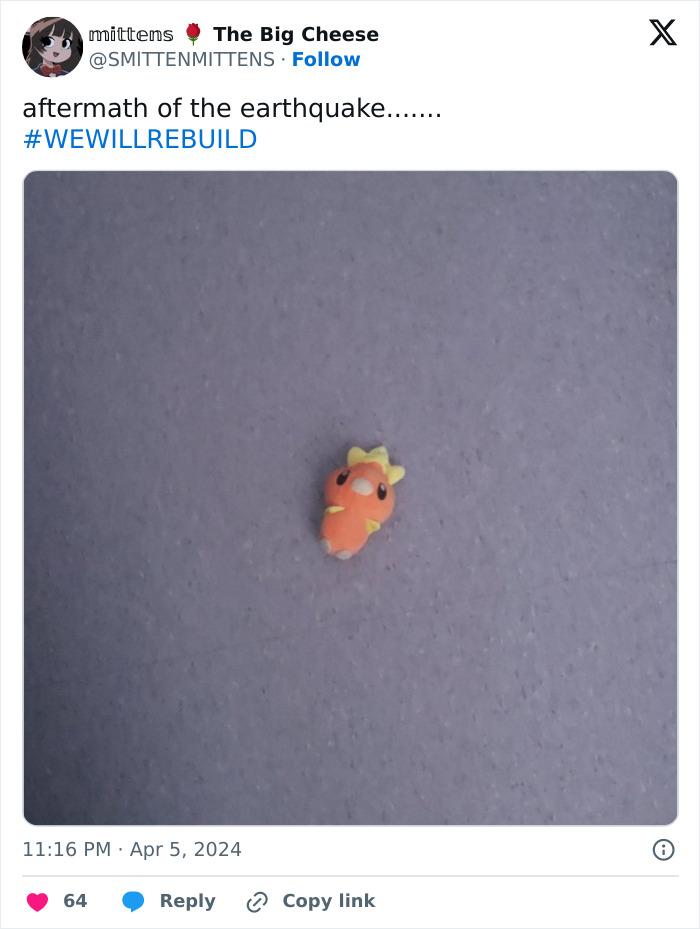Open the X logo link
The image size is (700, 929).
point(663,33)
